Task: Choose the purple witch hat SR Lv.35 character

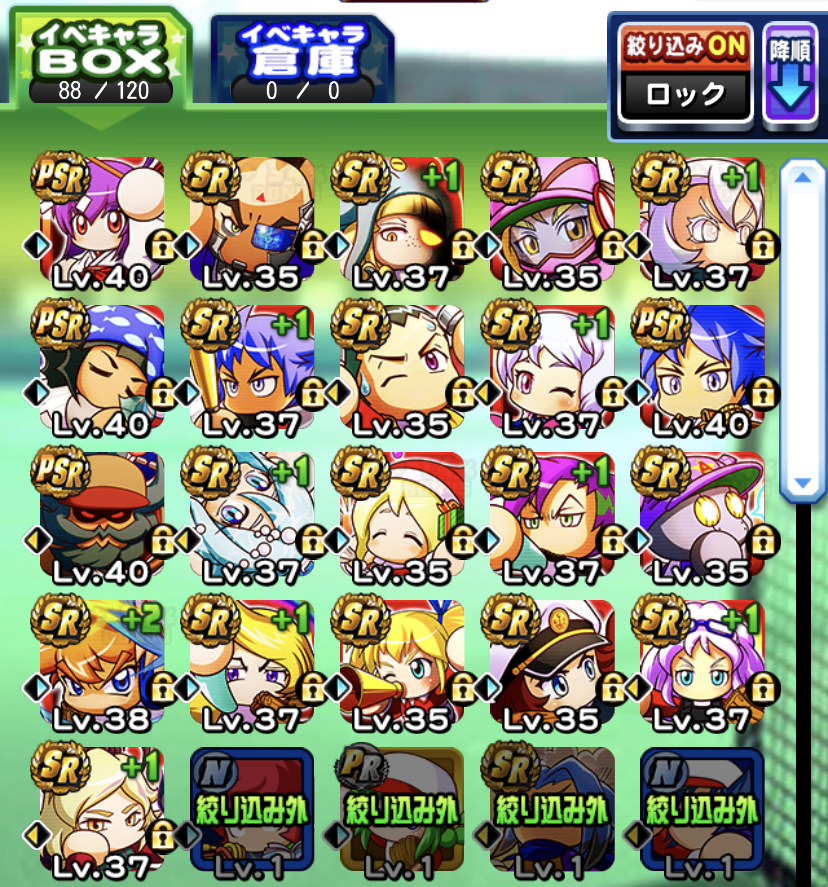Action: [x=702, y=515]
